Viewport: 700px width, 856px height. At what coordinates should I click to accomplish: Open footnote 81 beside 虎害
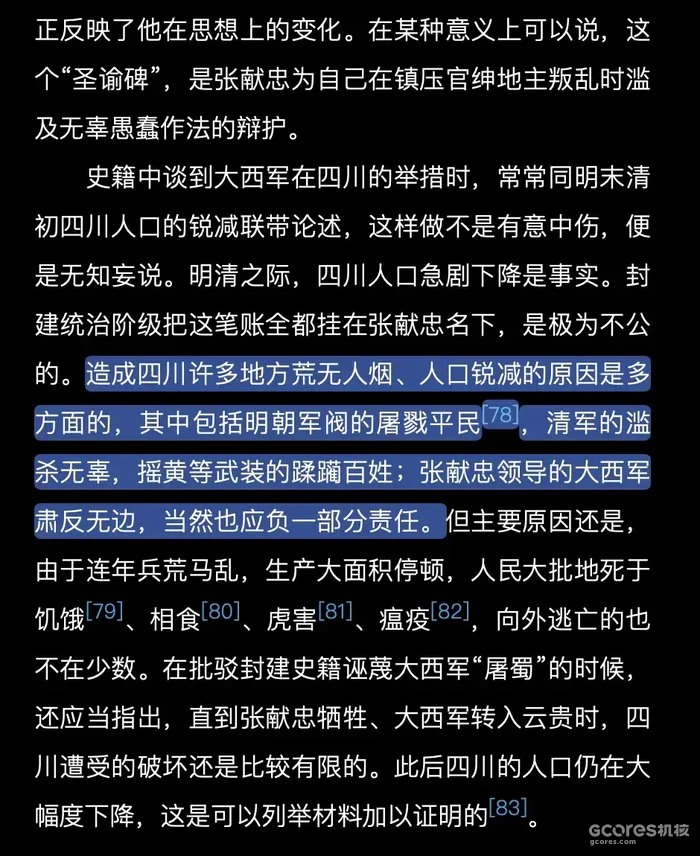click(336, 609)
